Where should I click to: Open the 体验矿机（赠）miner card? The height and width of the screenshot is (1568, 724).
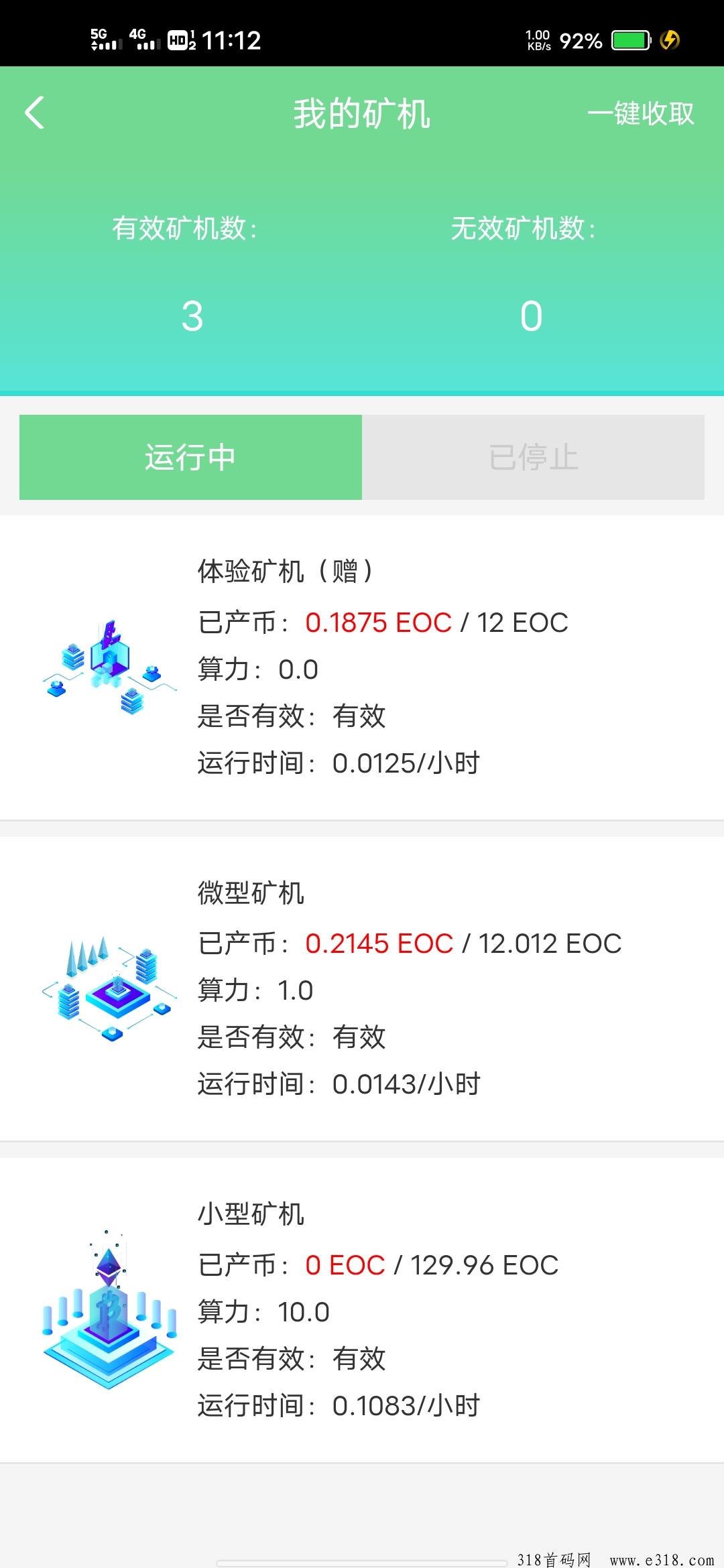pos(362,667)
